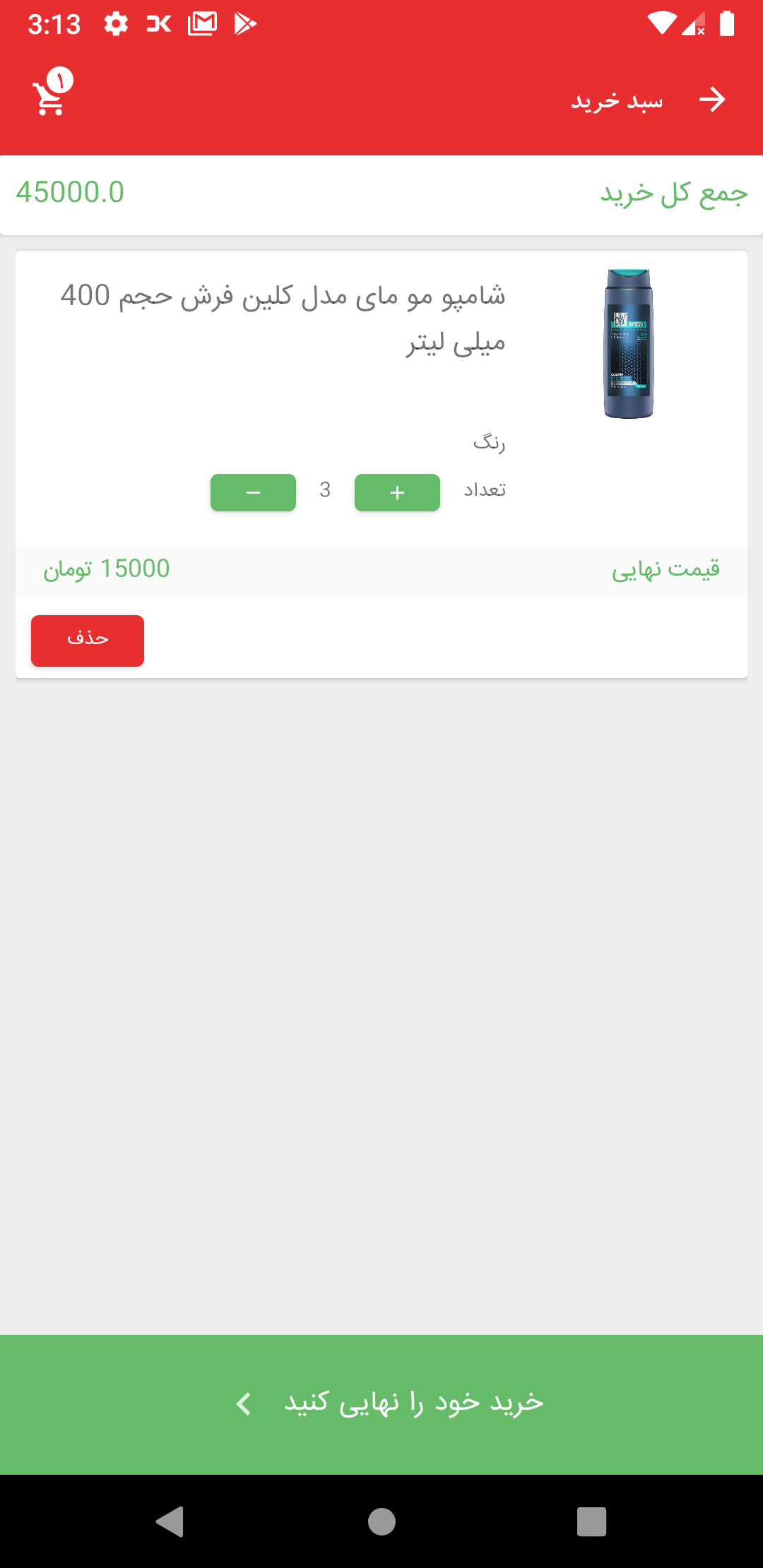
Task: Tap the green finalize purchase bar
Action: pos(381,1401)
